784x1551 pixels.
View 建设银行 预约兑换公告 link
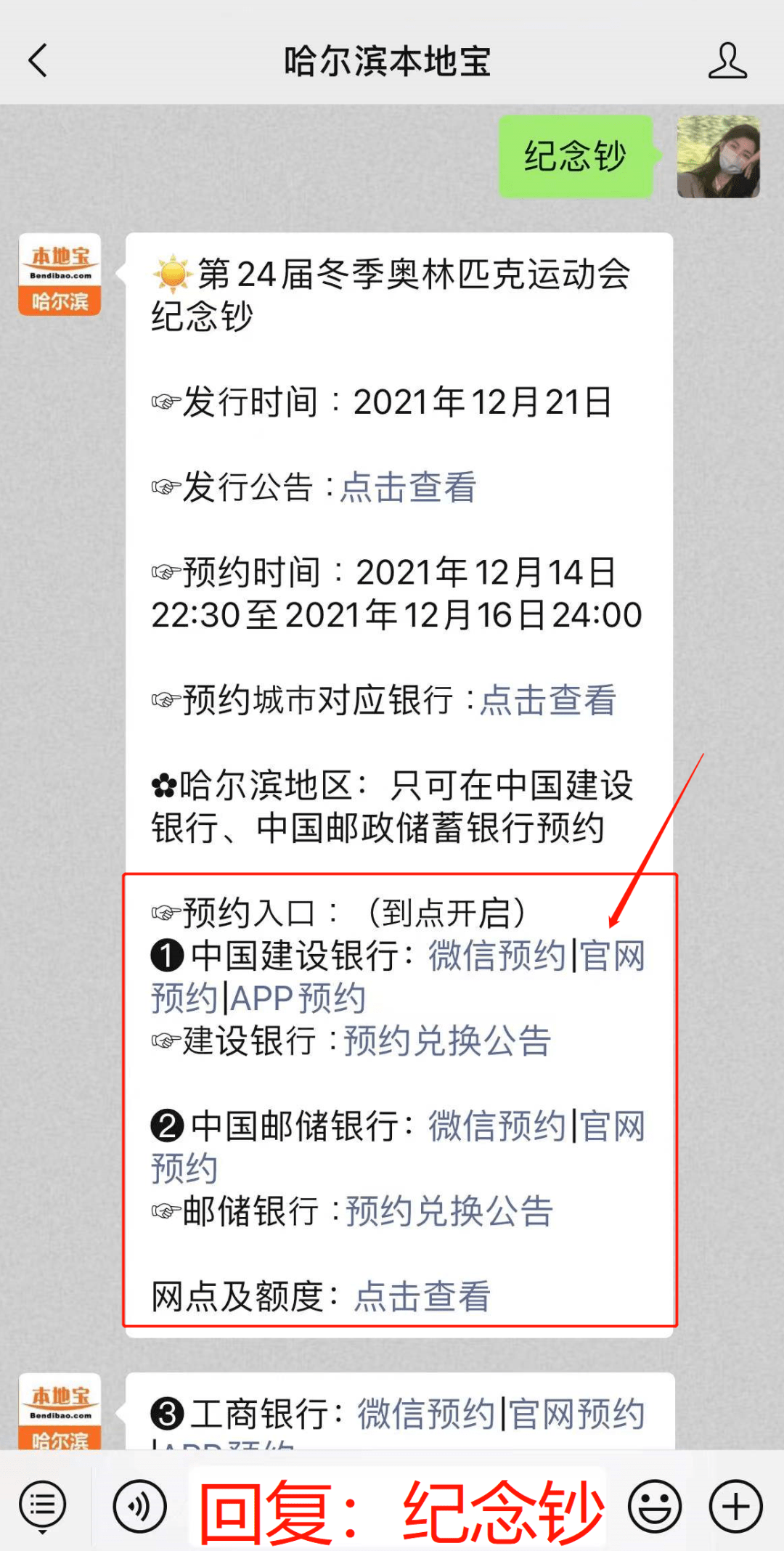(x=447, y=1041)
